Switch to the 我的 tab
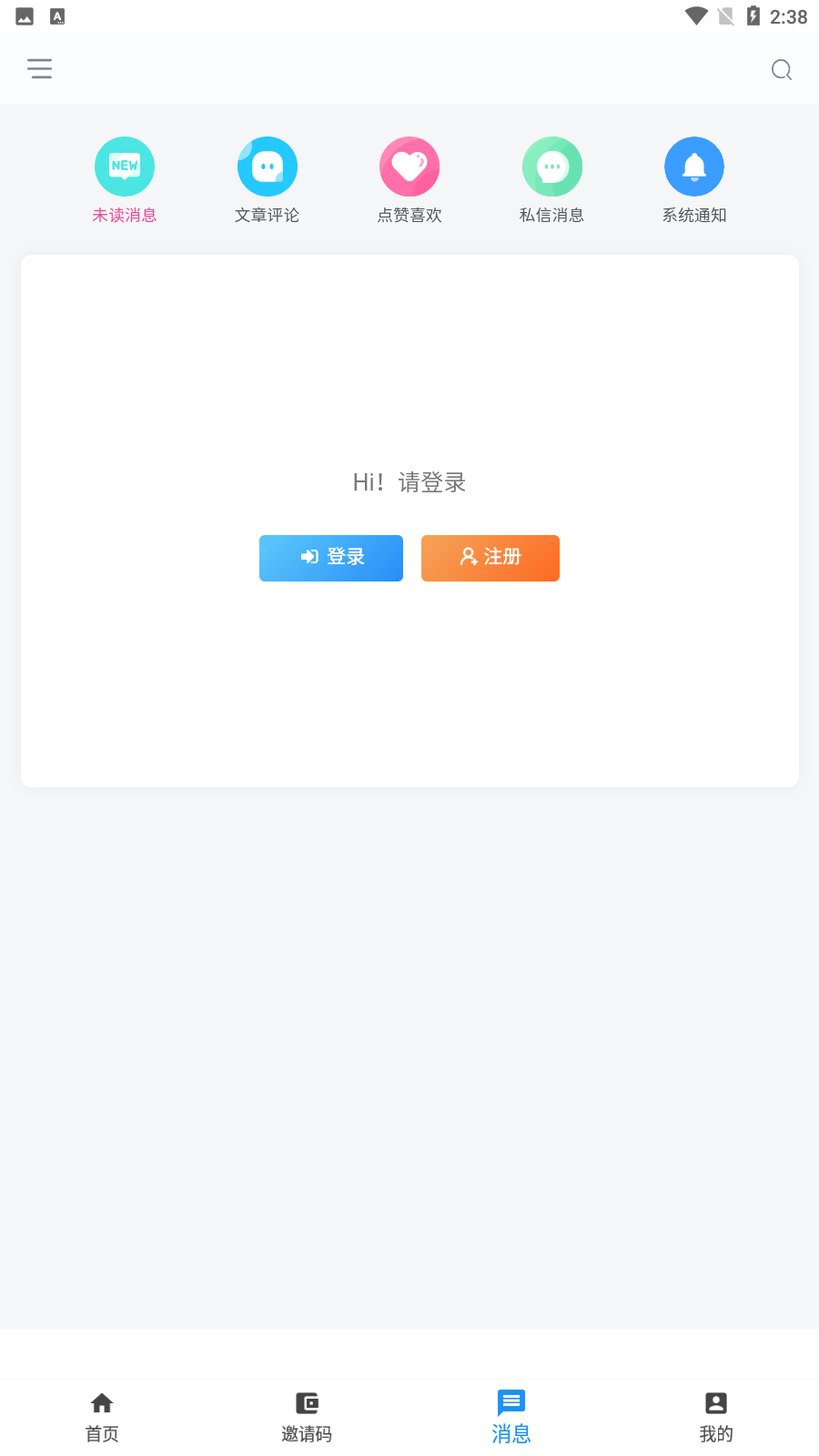Screen dimensions: 819x1456 [716, 1418]
